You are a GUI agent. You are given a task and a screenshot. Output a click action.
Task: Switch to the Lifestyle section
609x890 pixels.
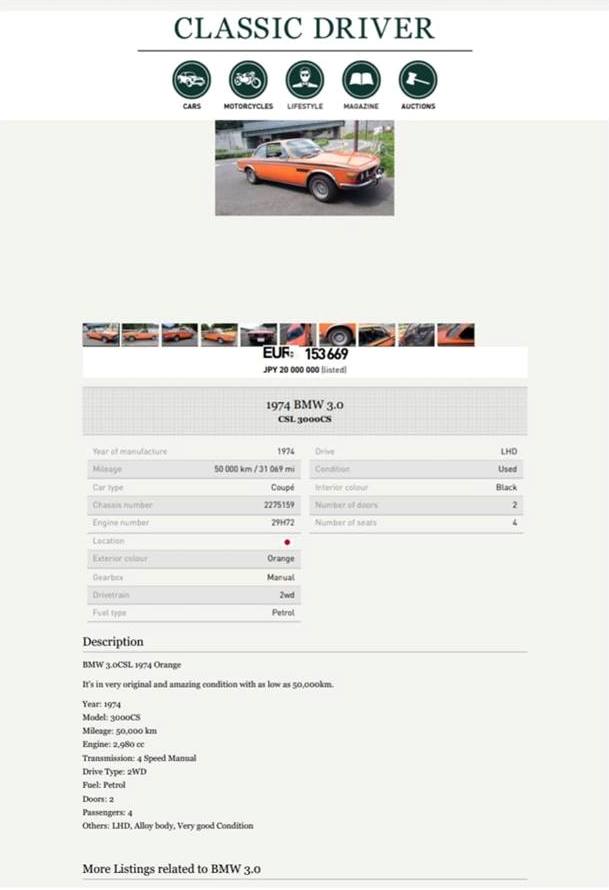pos(305,80)
